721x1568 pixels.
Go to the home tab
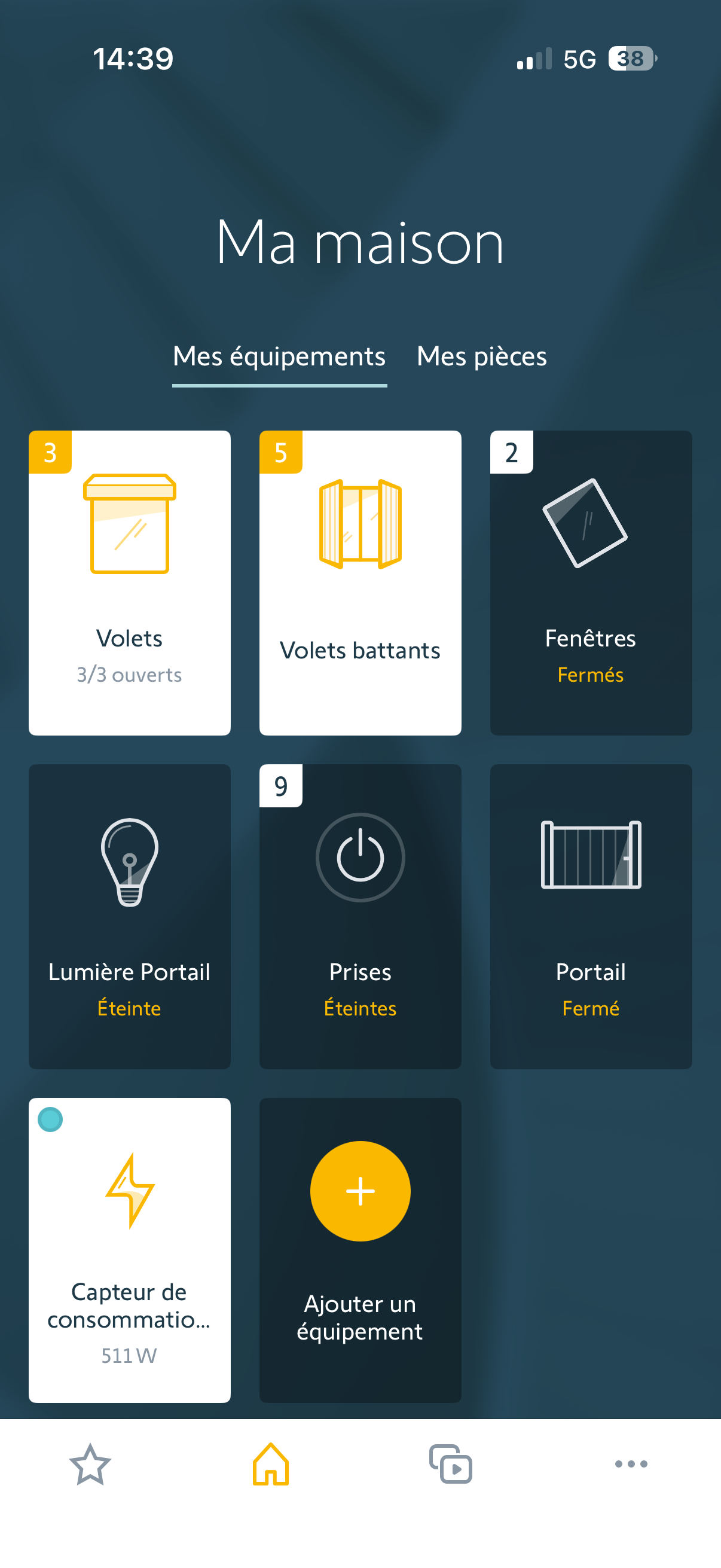[x=271, y=1464]
